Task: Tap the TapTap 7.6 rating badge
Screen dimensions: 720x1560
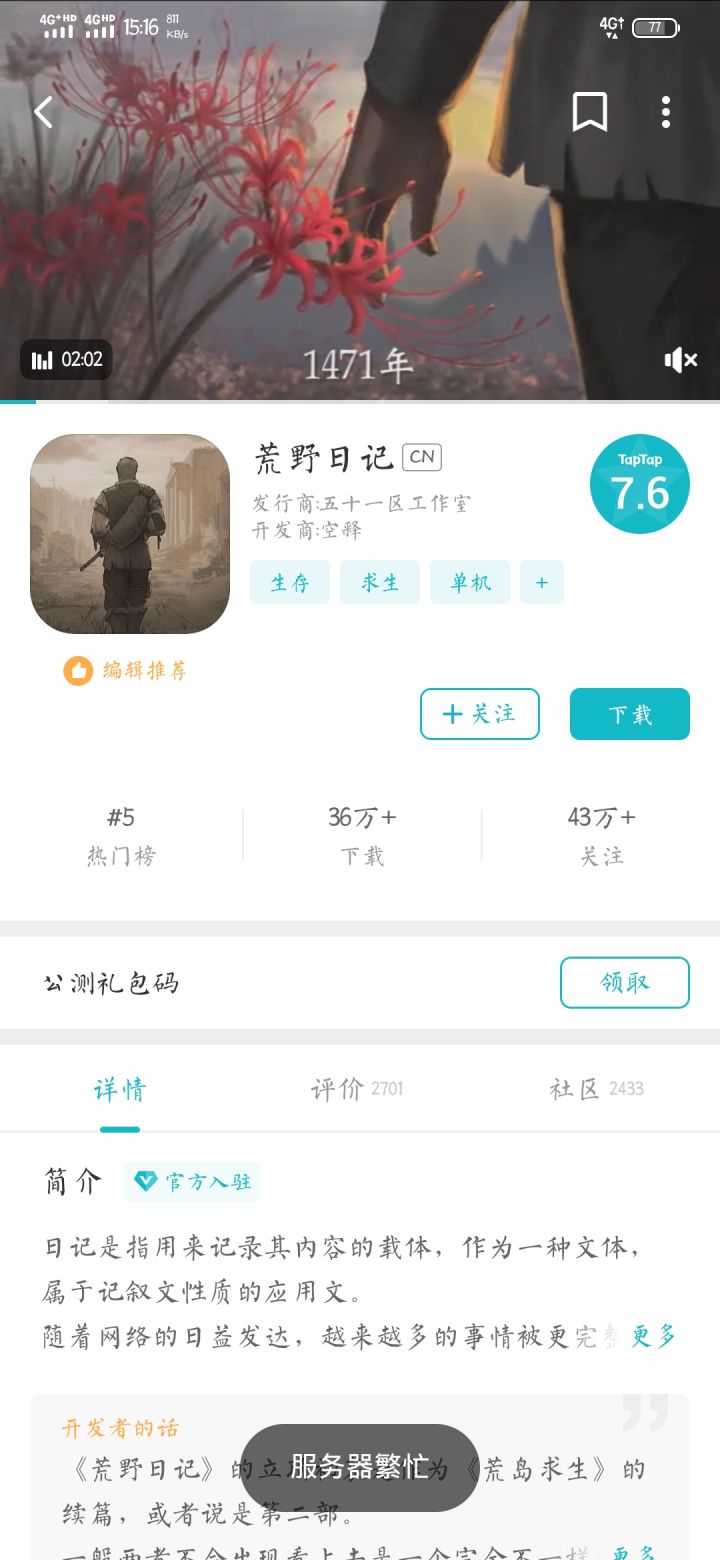Action: coord(639,483)
